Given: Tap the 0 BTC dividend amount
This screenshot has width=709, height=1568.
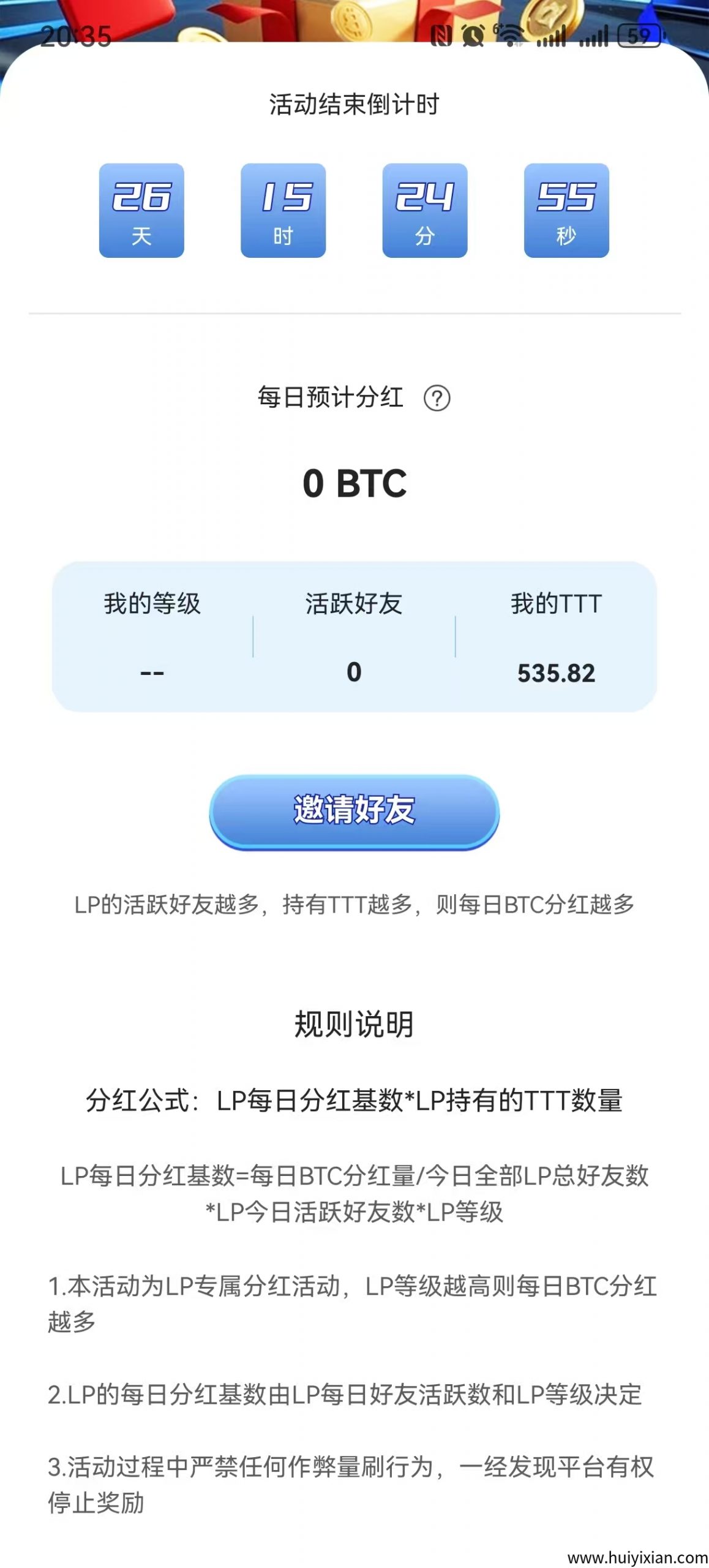Looking at the screenshot, I should 354,484.
